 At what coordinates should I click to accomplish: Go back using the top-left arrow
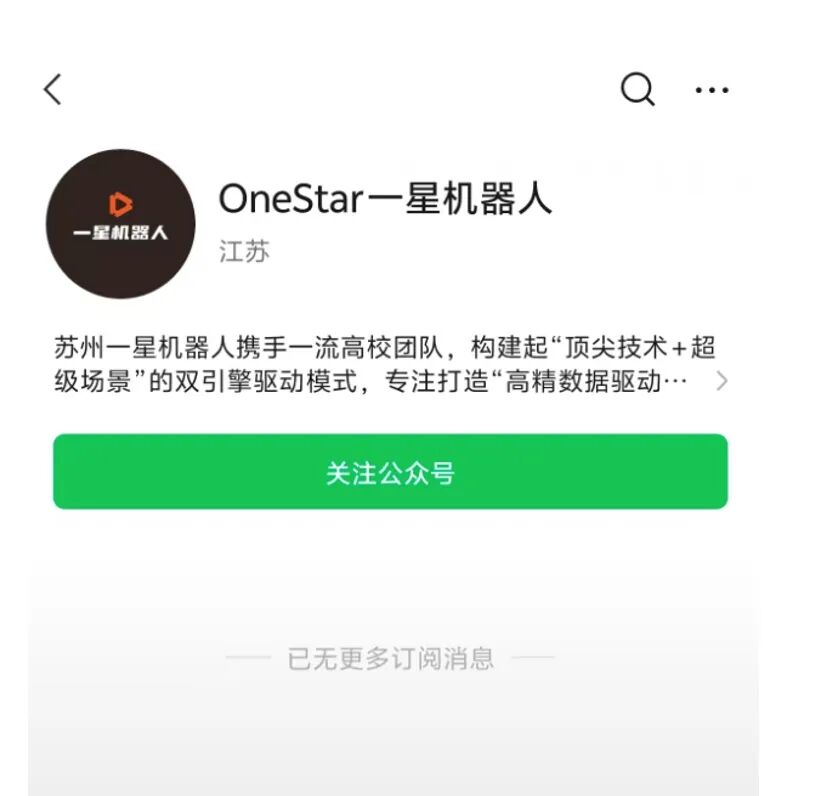point(53,90)
